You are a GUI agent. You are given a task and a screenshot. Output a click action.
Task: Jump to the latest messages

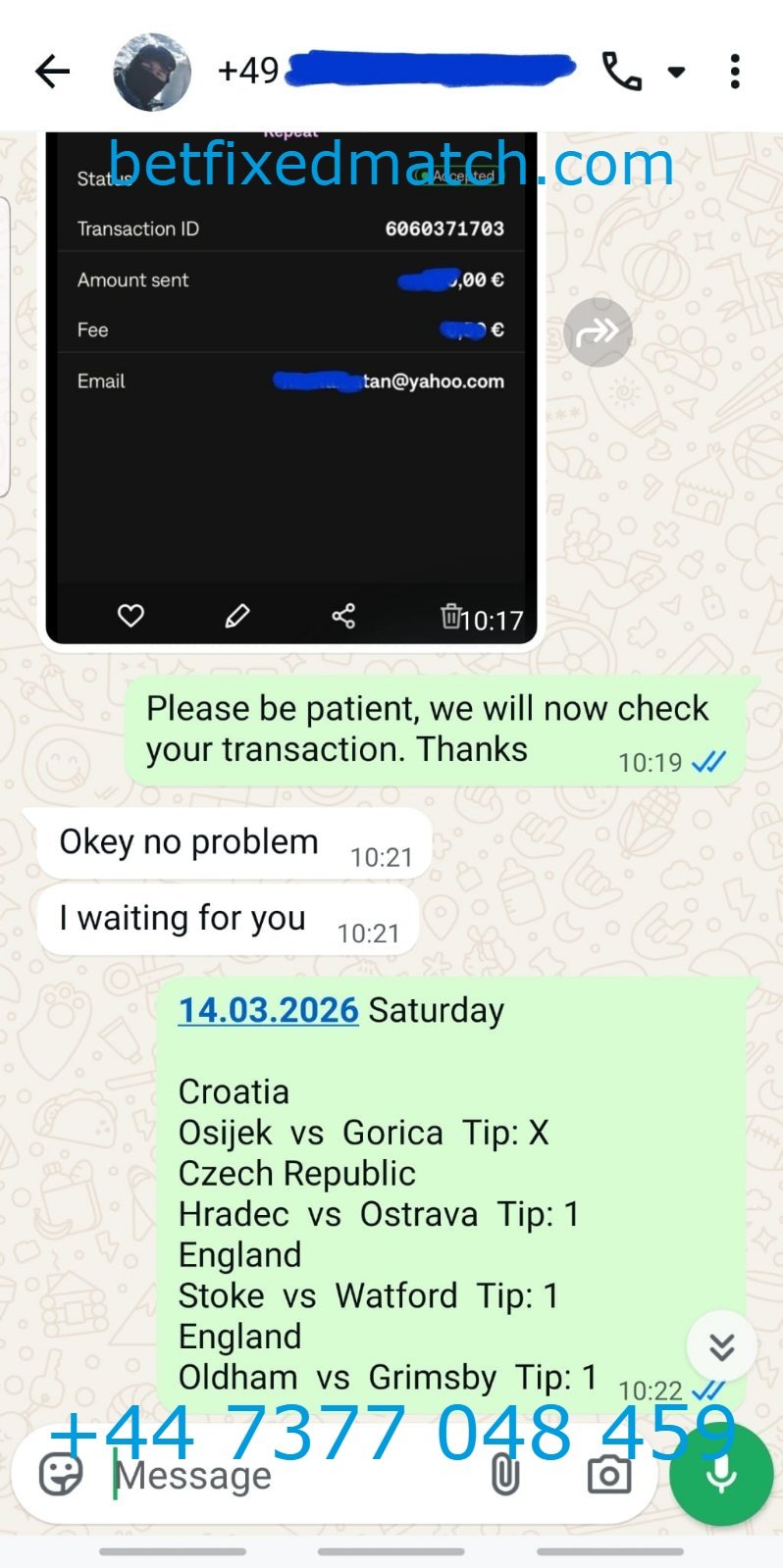[x=721, y=1346]
